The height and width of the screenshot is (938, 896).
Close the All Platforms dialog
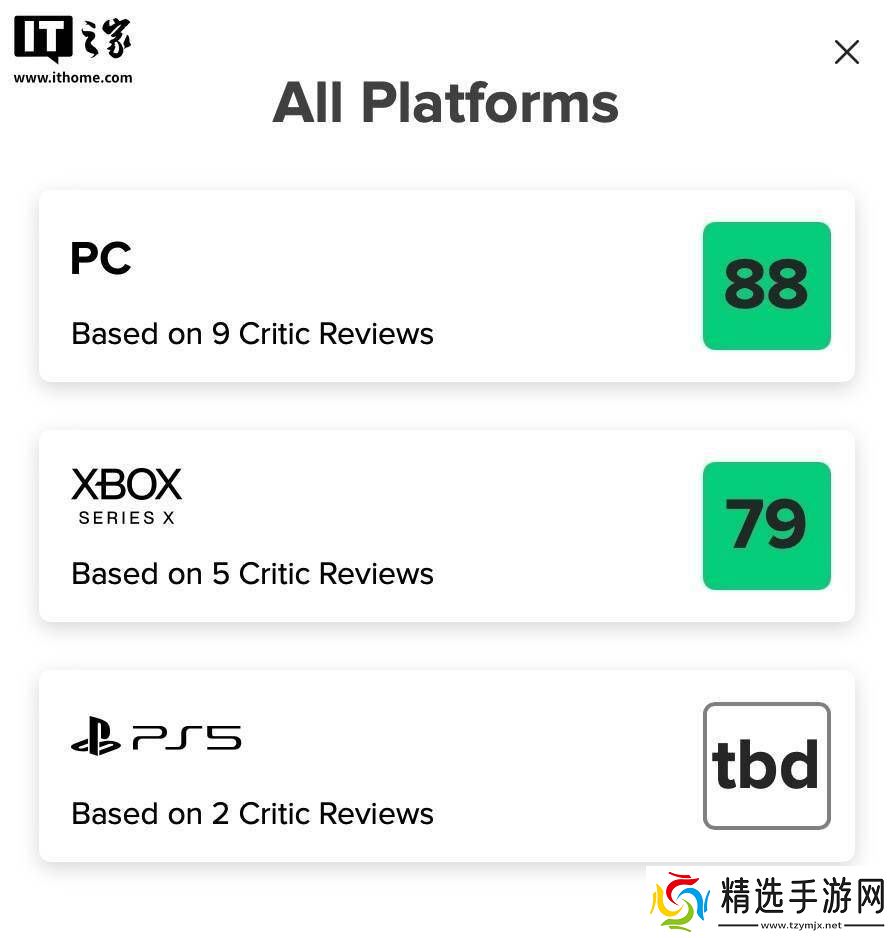[x=846, y=52]
